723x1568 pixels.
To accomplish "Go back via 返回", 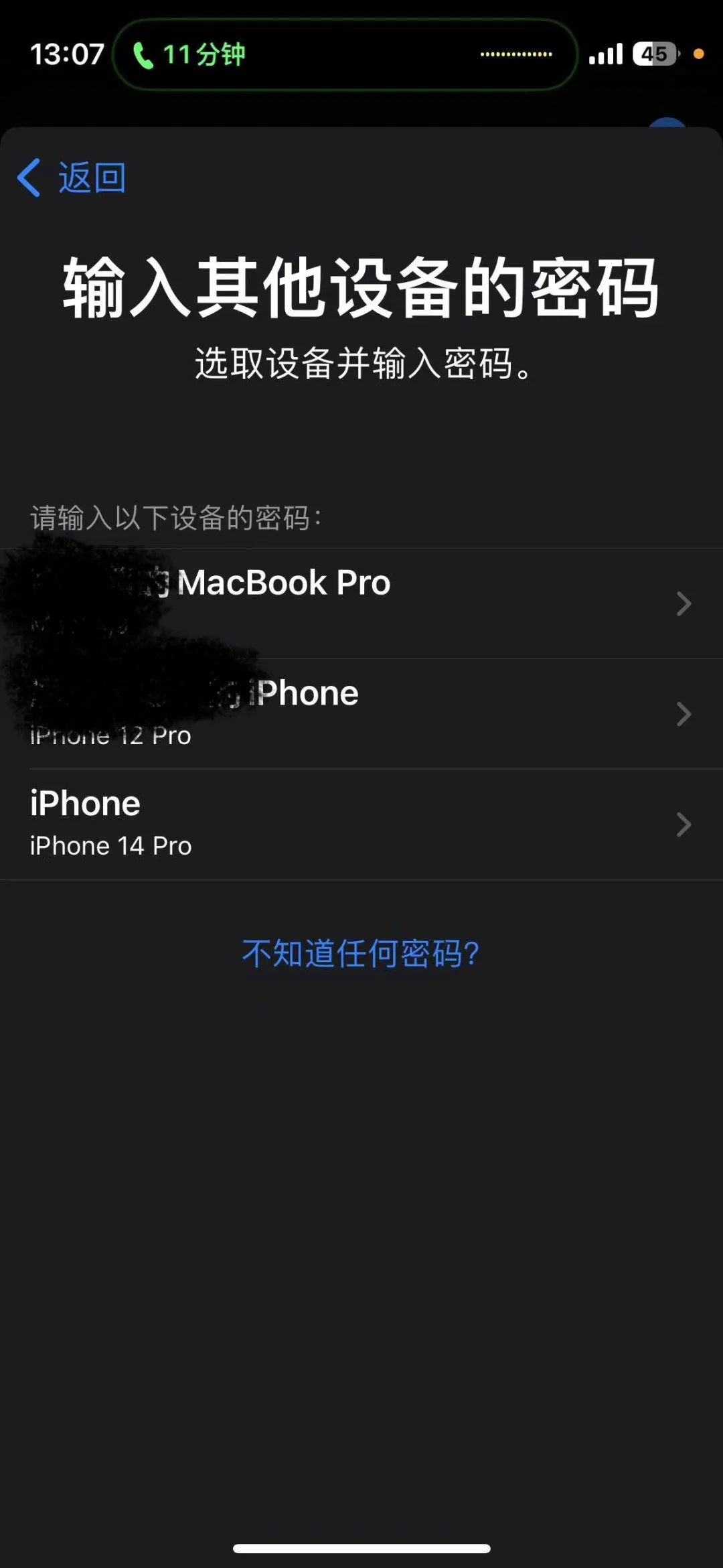I will tap(72, 178).
